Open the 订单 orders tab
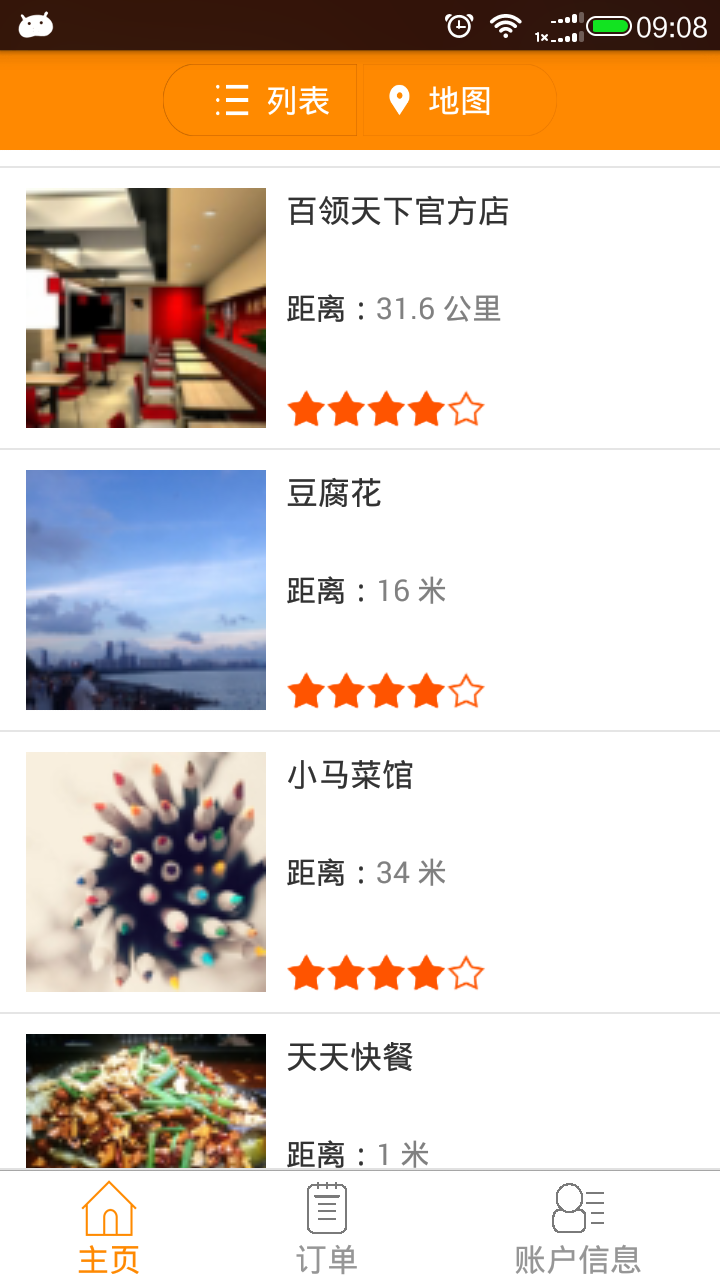Screen dimensions: 720x1280 pos(326,1226)
